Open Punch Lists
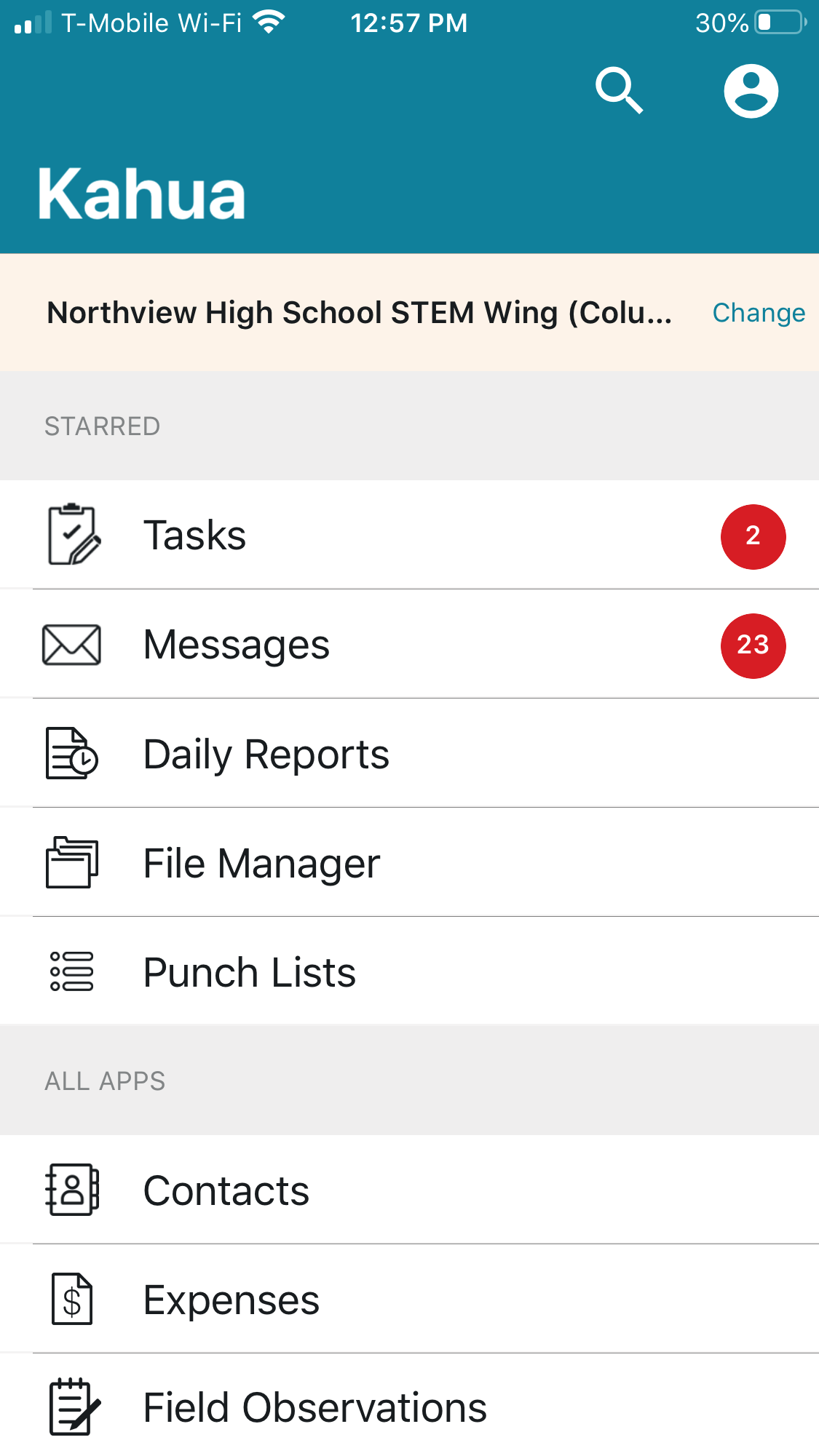 point(409,972)
